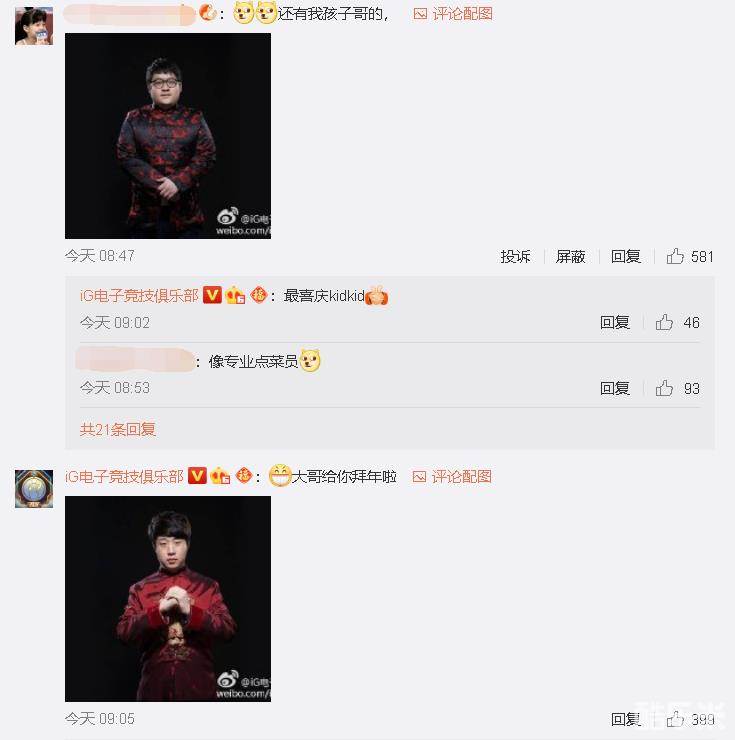Image resolution: width=735 pixels, height=740 pixels.
Task: Open the iG电子竞技俱乐部 avatar
Action: pos(34,488)
